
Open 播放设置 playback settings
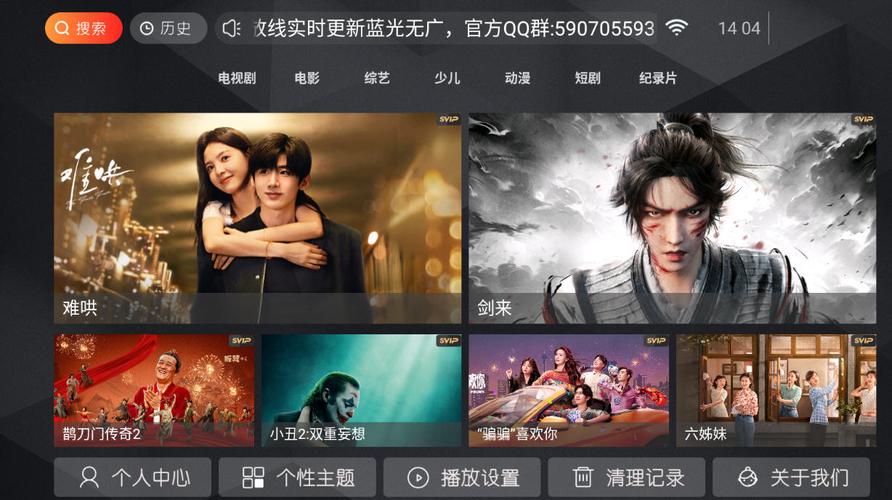(x=462, y=477)
